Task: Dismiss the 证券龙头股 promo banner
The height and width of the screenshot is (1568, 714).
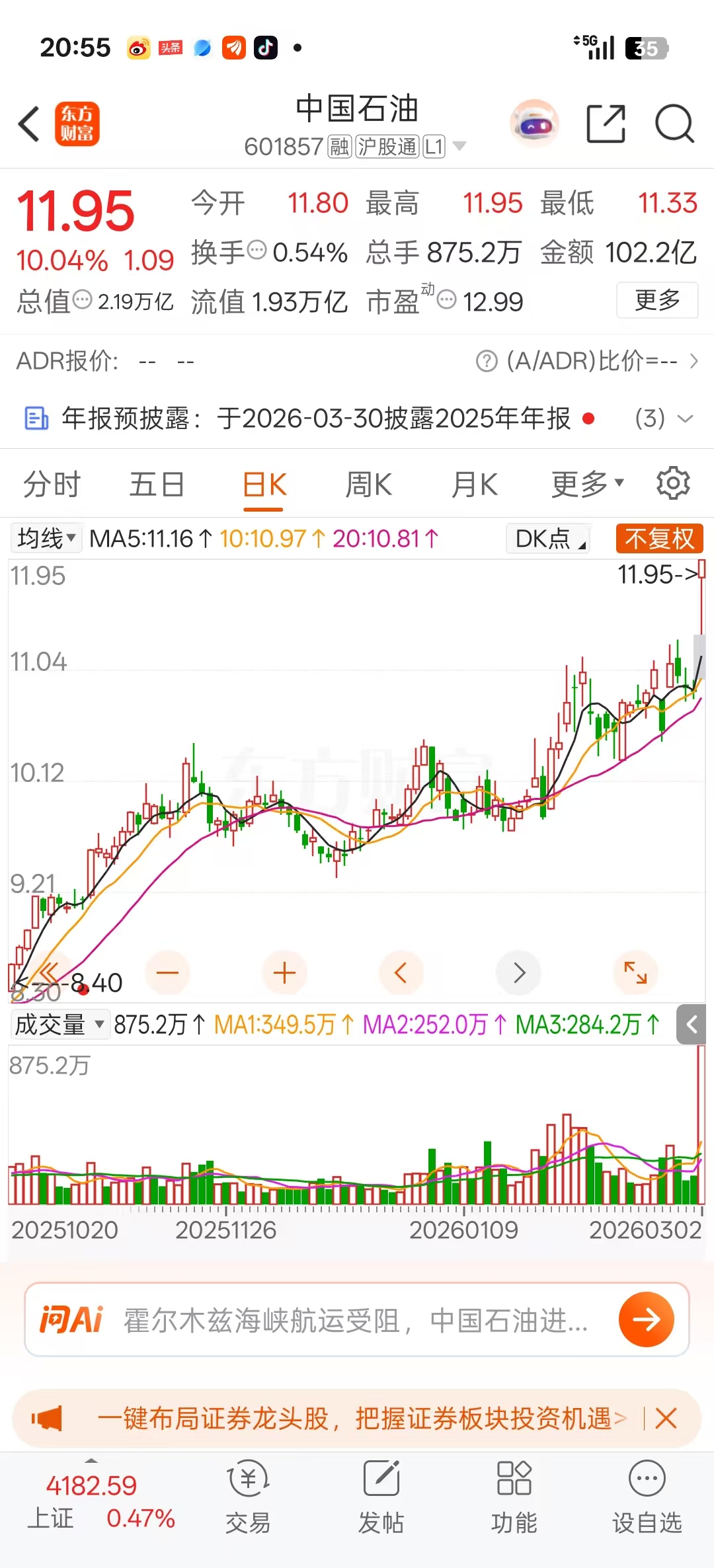Action: (666, 1419)
